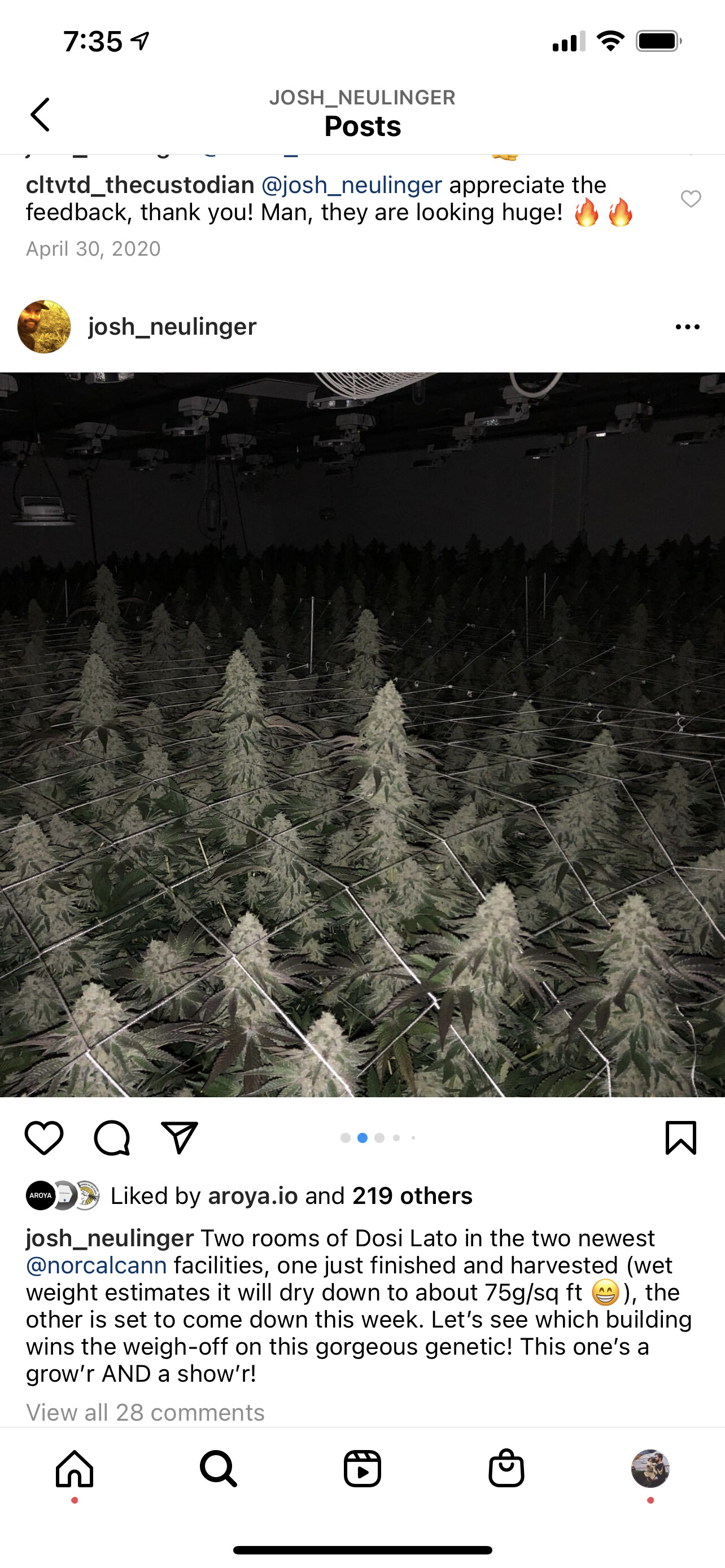The width and height of the screenshot is (725, 1568).
Task: Share the post with the paper plane icon
Action: [180, 1138]
